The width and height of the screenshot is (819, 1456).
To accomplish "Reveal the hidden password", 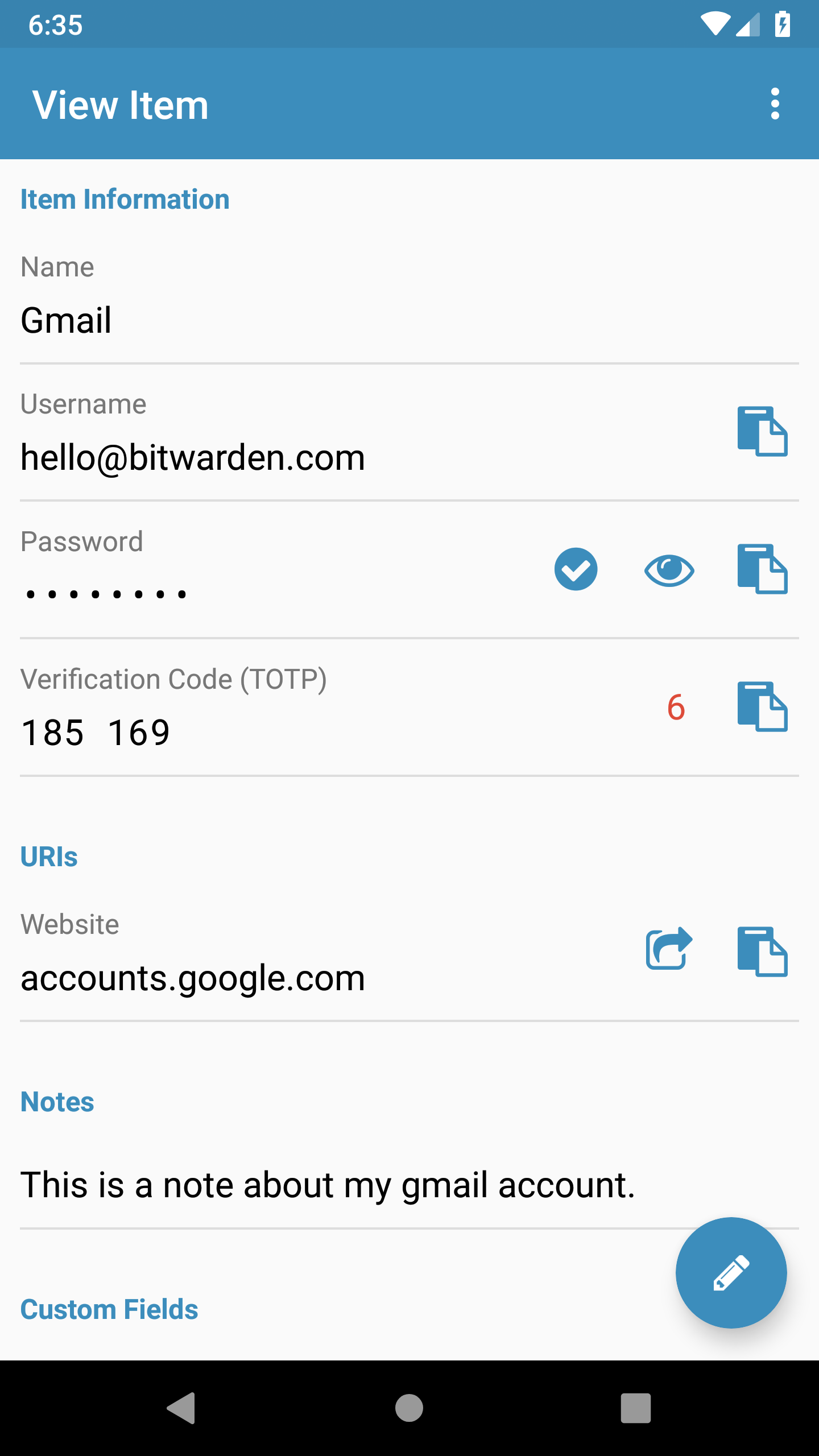I will [669, 569].
